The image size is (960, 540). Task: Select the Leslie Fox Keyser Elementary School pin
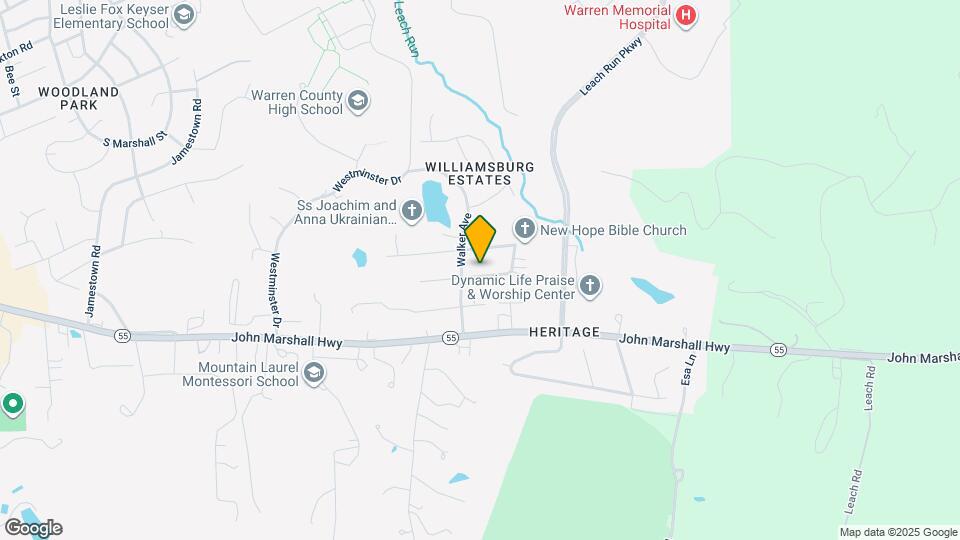(x=183, y=15)
